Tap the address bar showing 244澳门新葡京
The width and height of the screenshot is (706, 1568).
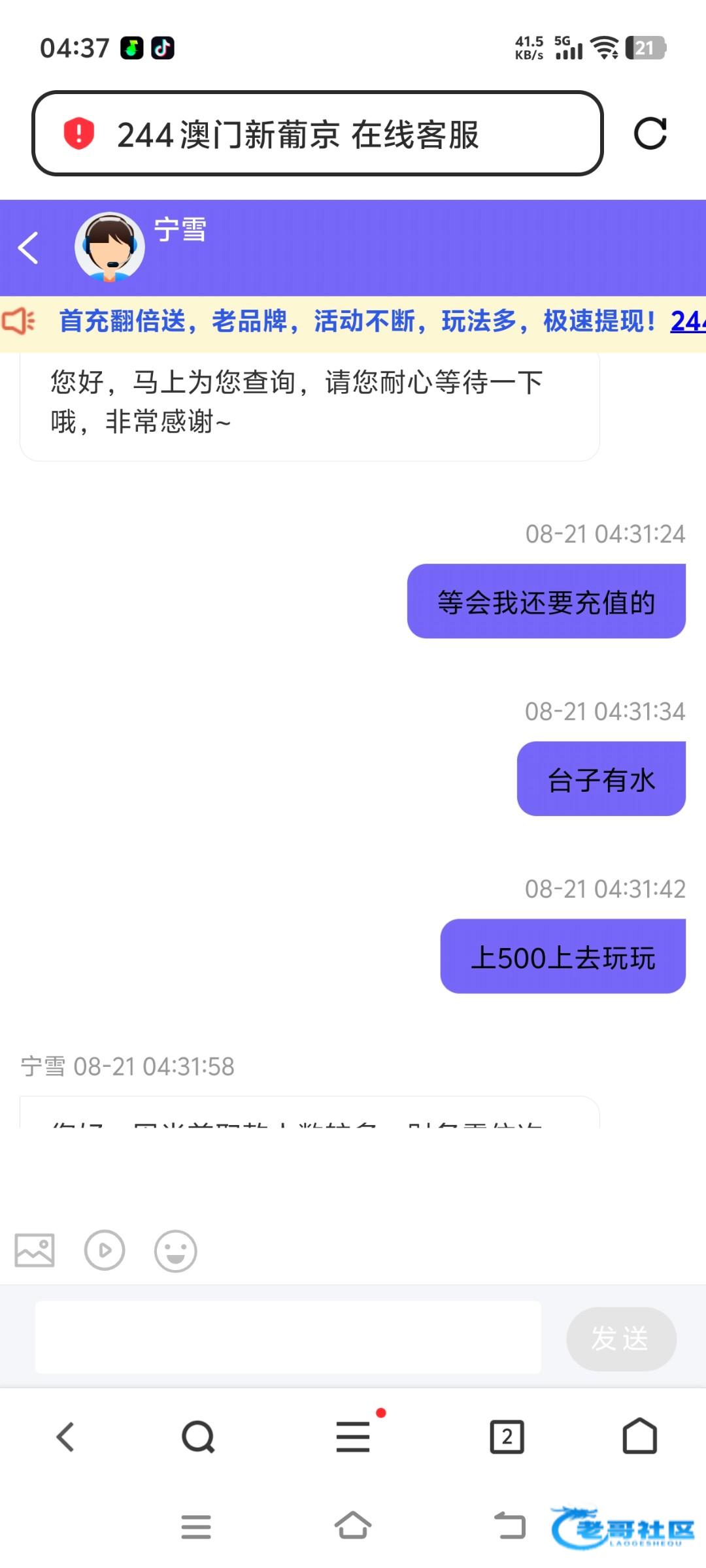tap(317, 133)
